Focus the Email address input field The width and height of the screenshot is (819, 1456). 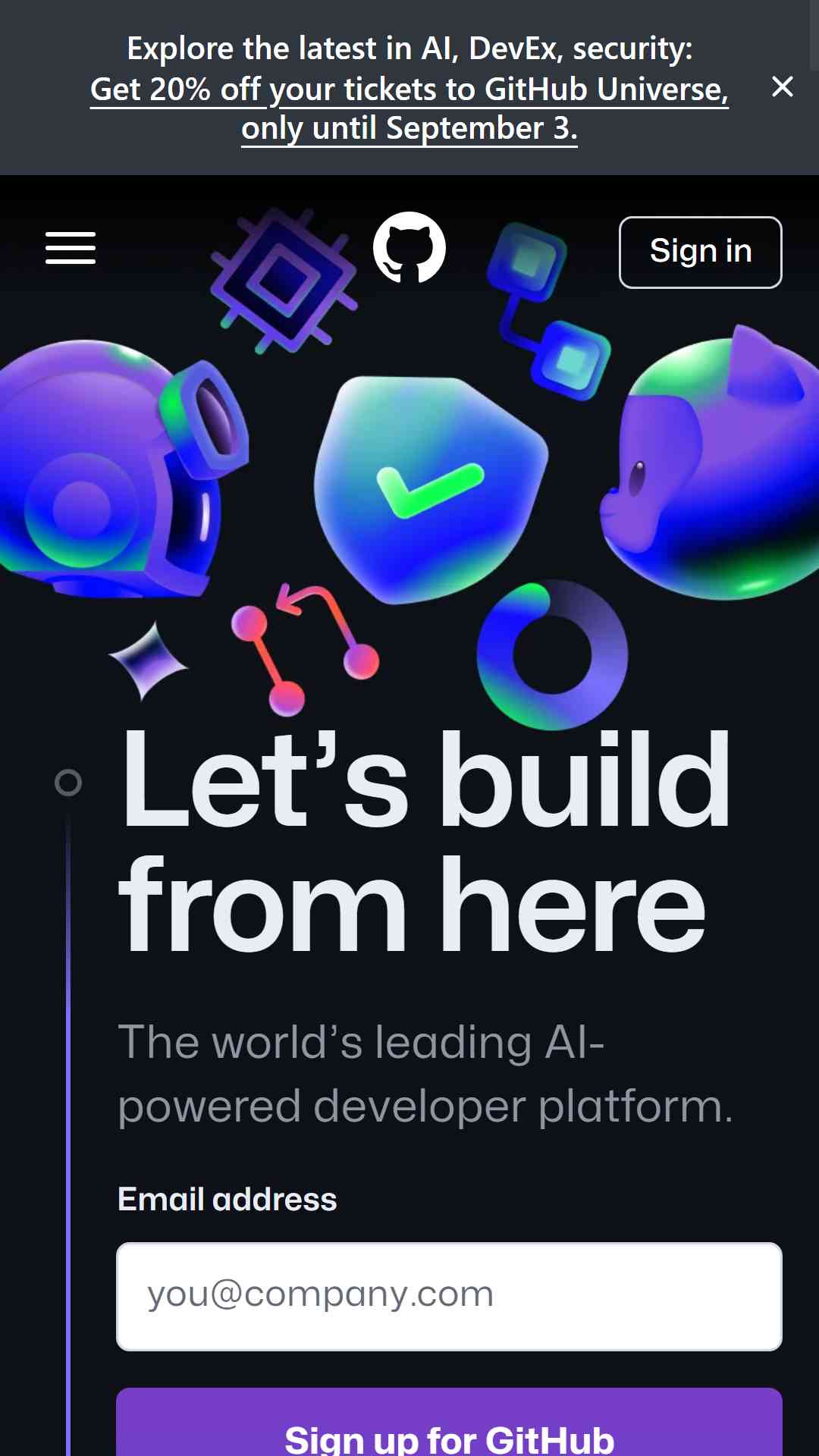click(x=449, y=1297)
